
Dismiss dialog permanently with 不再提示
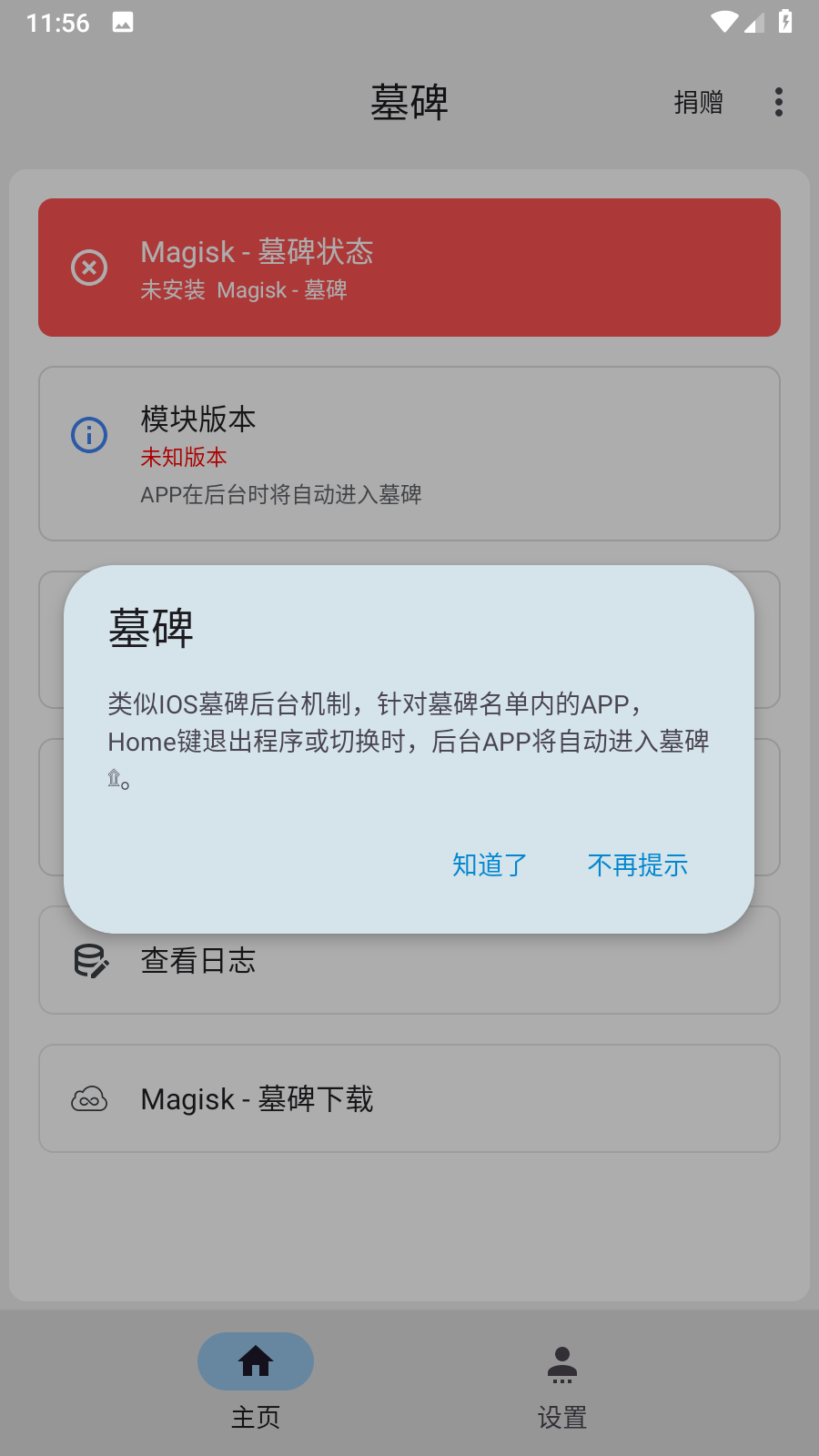tap(638, 865)
